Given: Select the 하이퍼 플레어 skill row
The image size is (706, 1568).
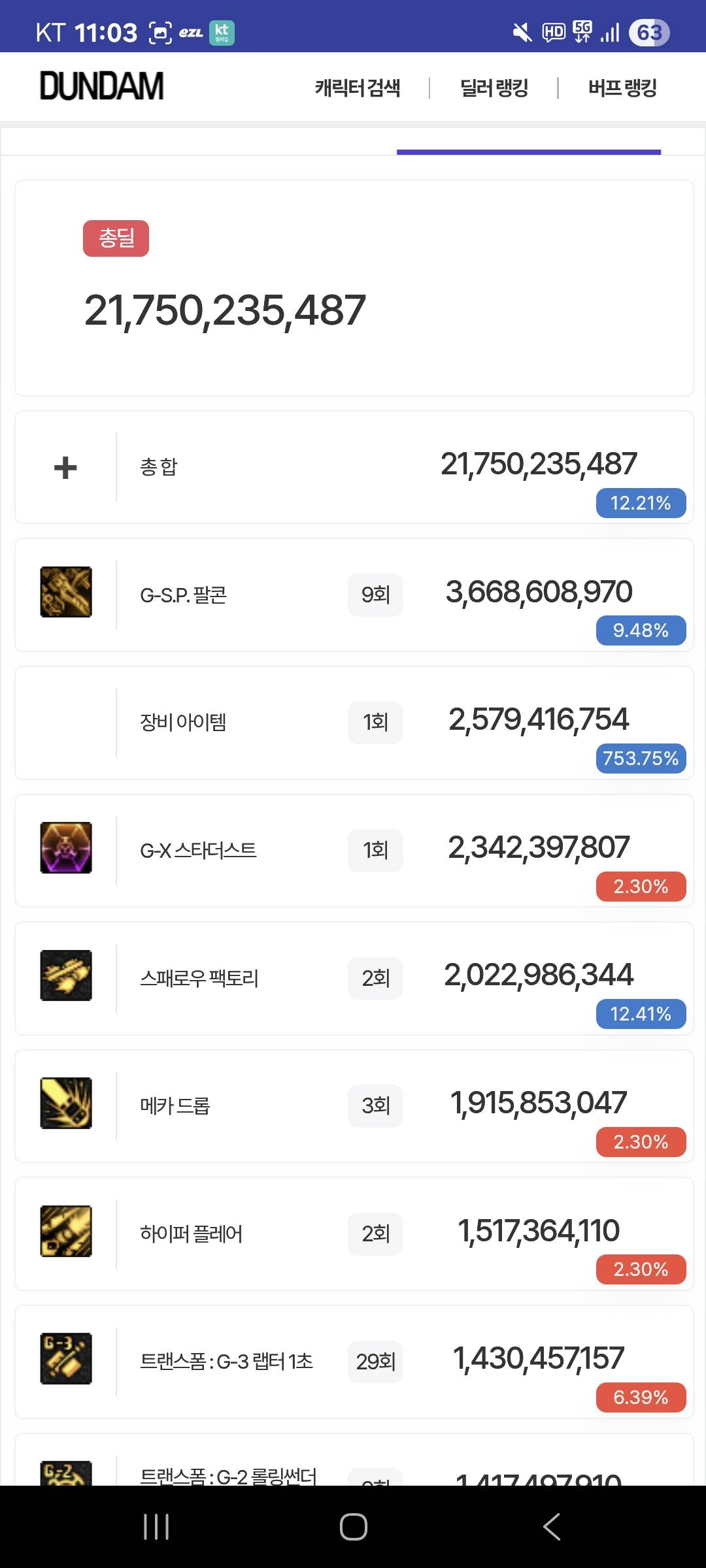Looking at the screenshot, I should [354, 1233].
